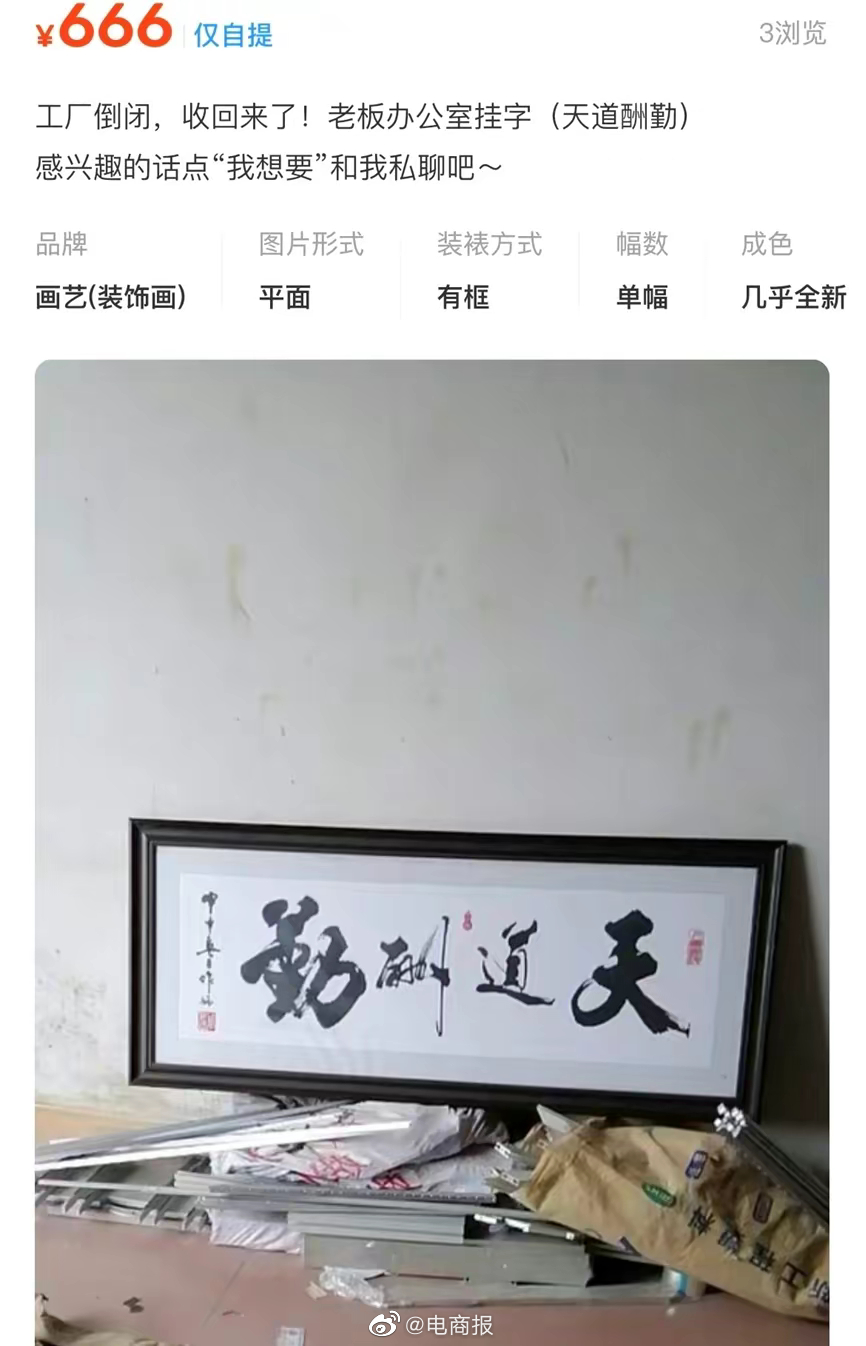Select the 平面 image-format value

click(283, 297)
